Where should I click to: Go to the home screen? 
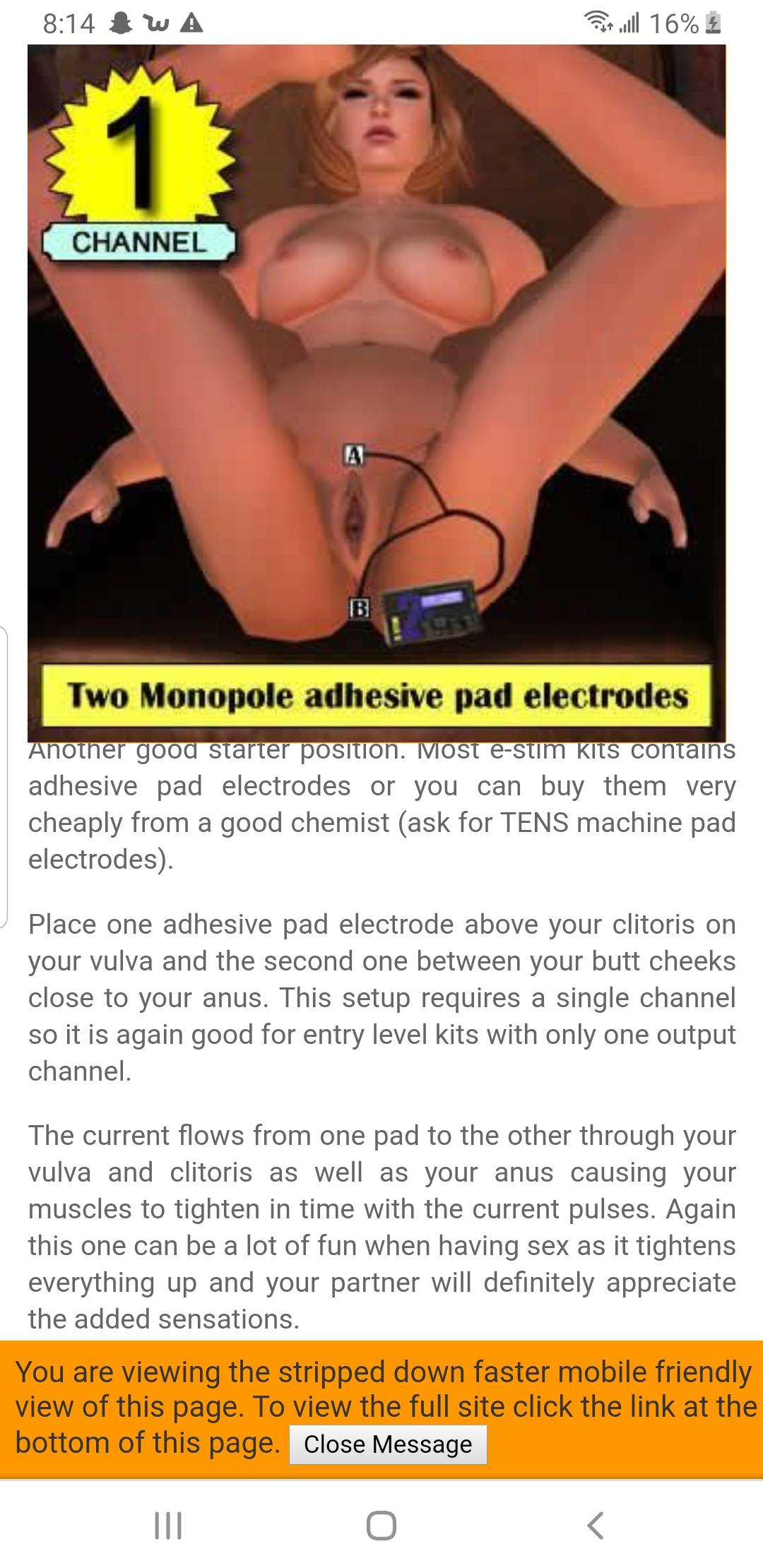(x=381, y=1525)
